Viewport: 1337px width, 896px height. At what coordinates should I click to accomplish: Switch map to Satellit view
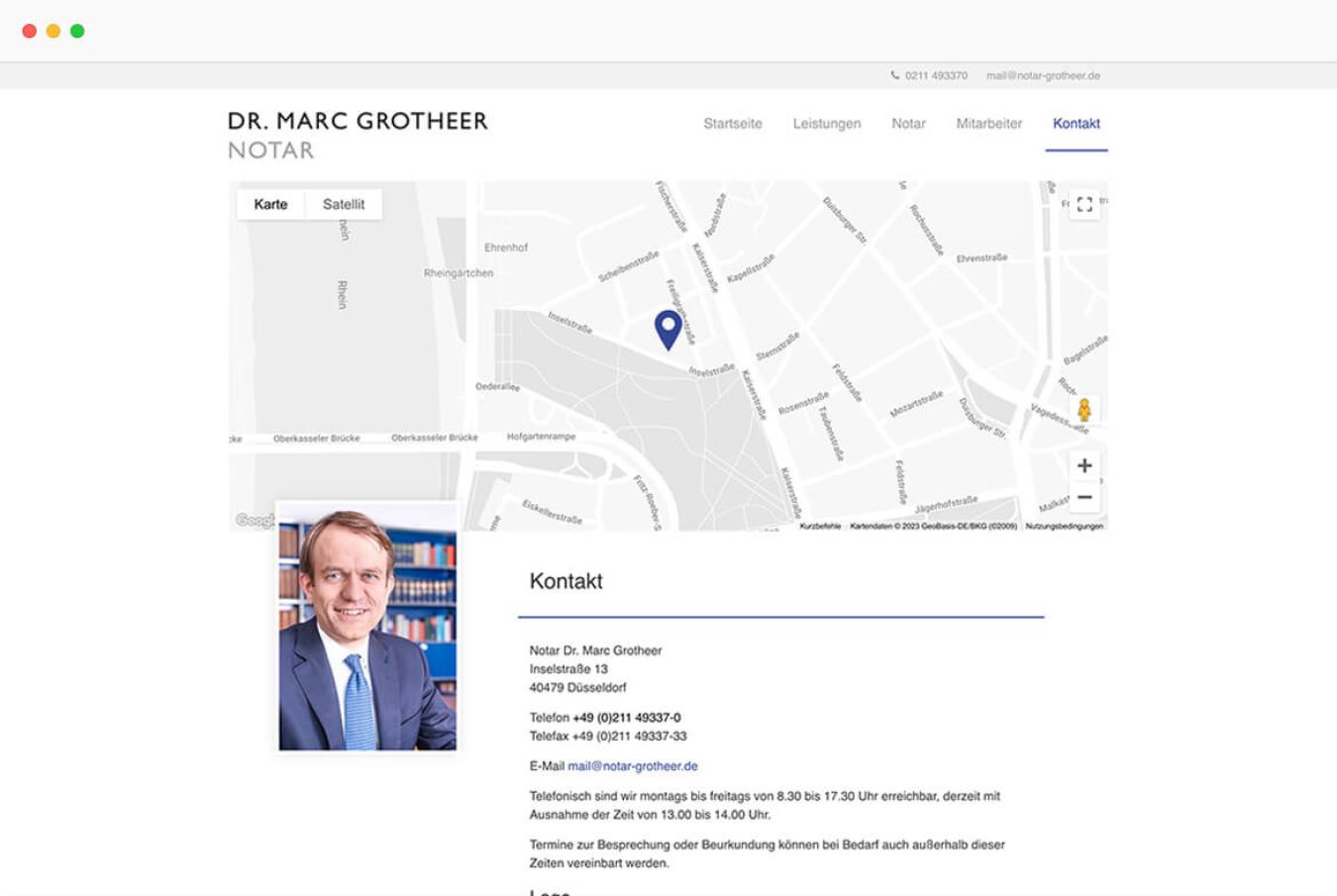tap(343, 204)
